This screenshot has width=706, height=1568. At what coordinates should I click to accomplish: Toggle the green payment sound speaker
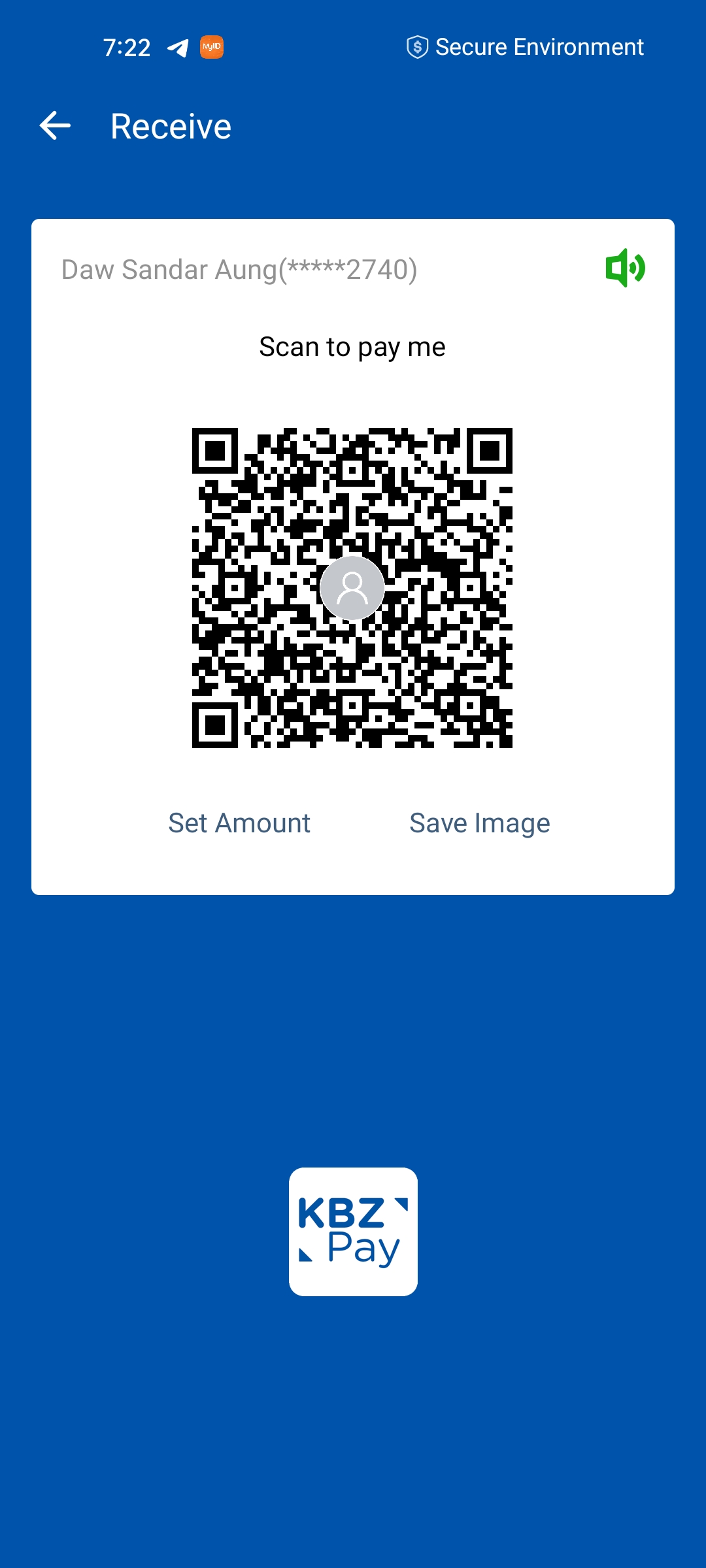625,268
